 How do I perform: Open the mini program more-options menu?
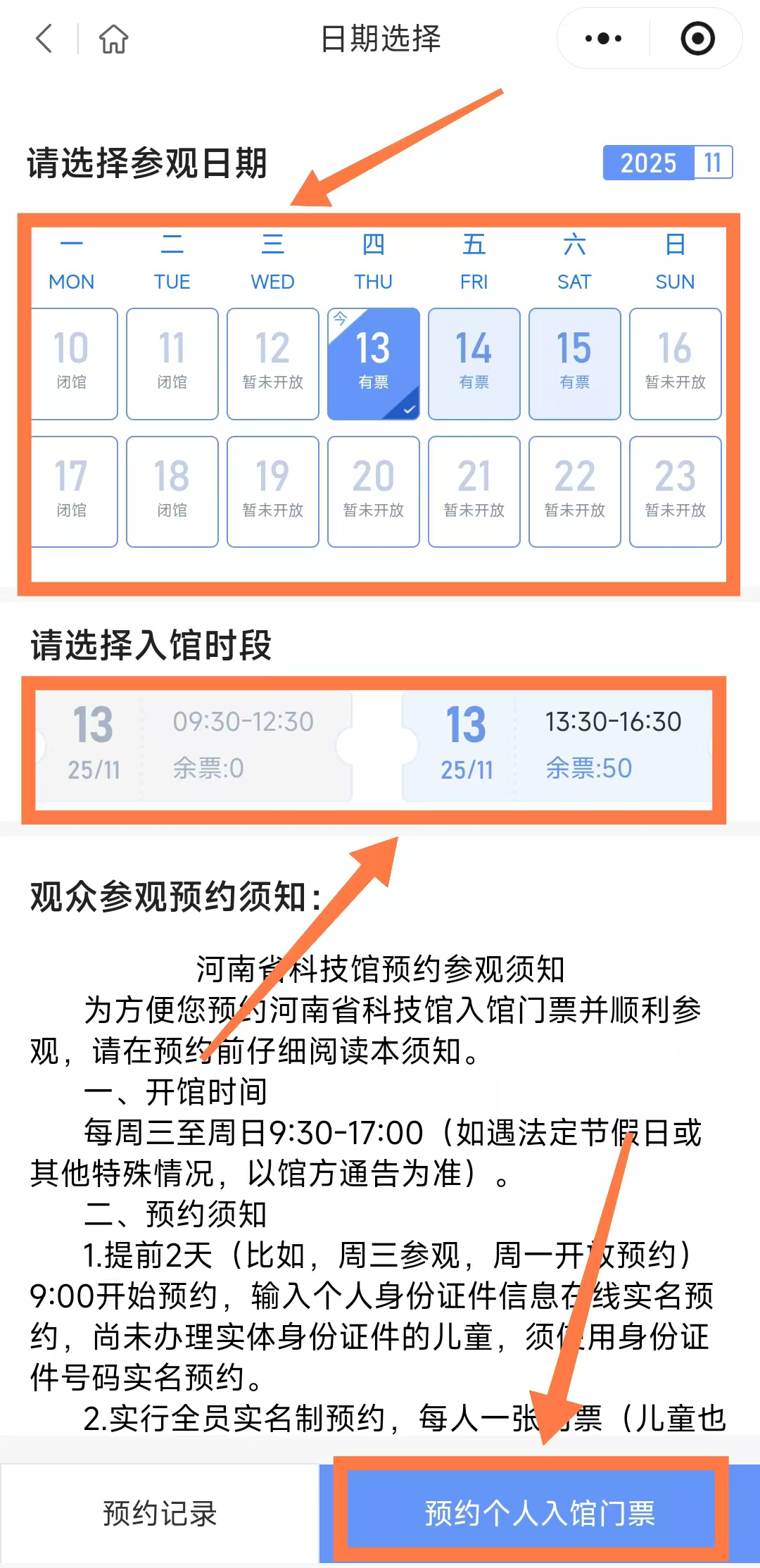coord(603,39)
